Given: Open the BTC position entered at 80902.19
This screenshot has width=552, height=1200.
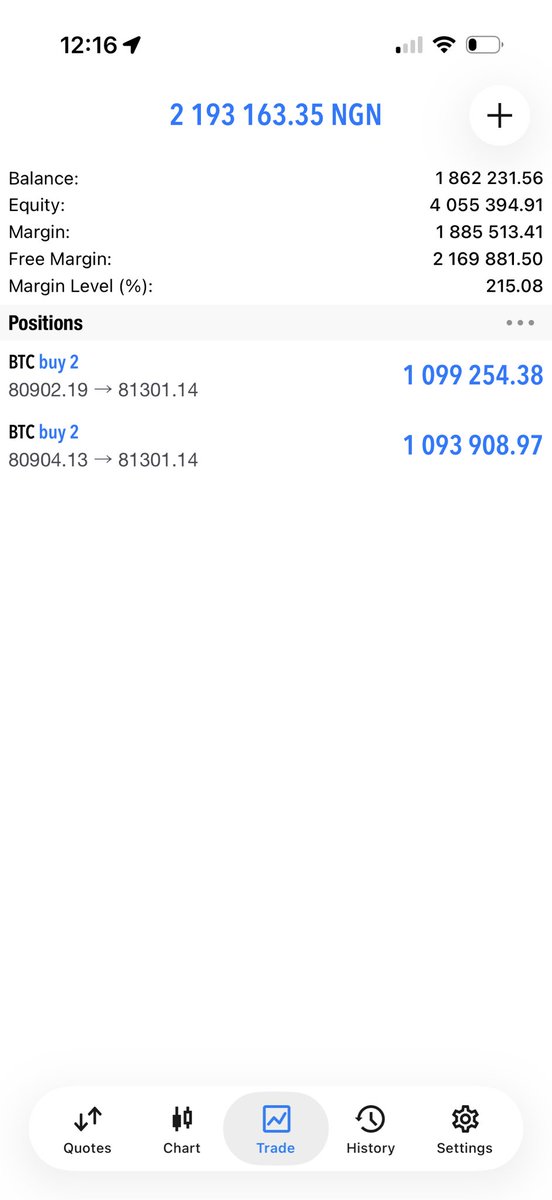Looking at the screenshot, I should 276,376.
